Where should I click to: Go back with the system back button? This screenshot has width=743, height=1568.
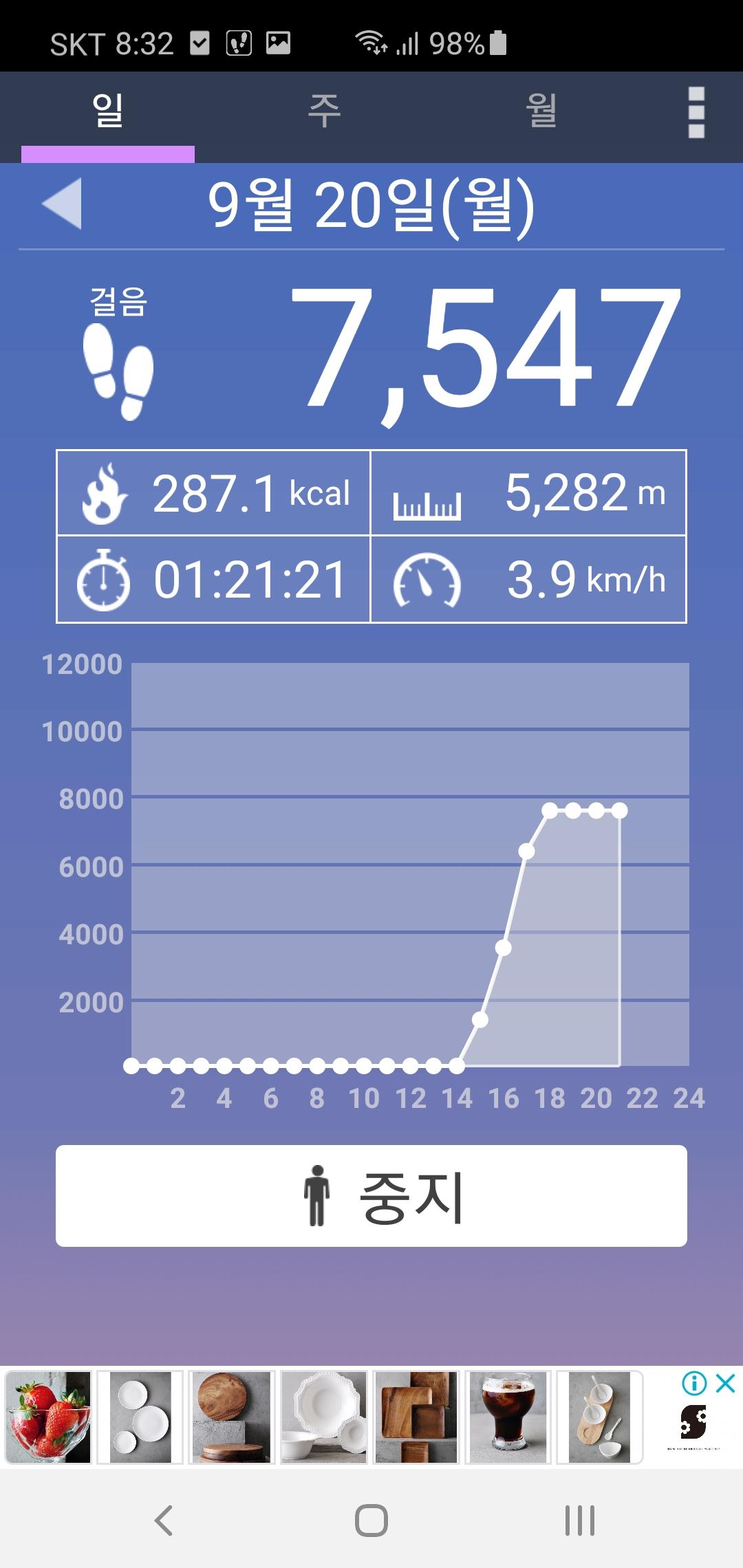point(163,1520)
